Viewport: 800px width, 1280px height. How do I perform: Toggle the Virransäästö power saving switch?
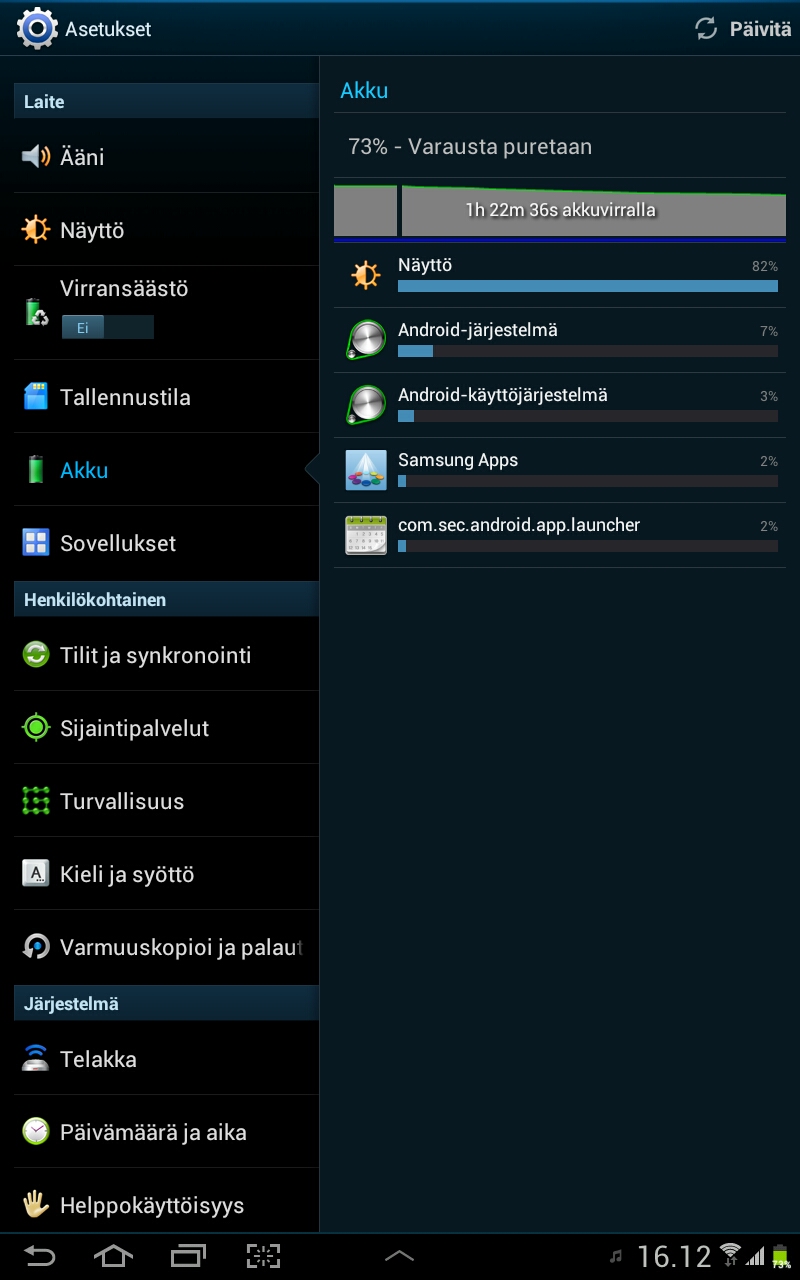pyautogui.click(x=107, y=327)
